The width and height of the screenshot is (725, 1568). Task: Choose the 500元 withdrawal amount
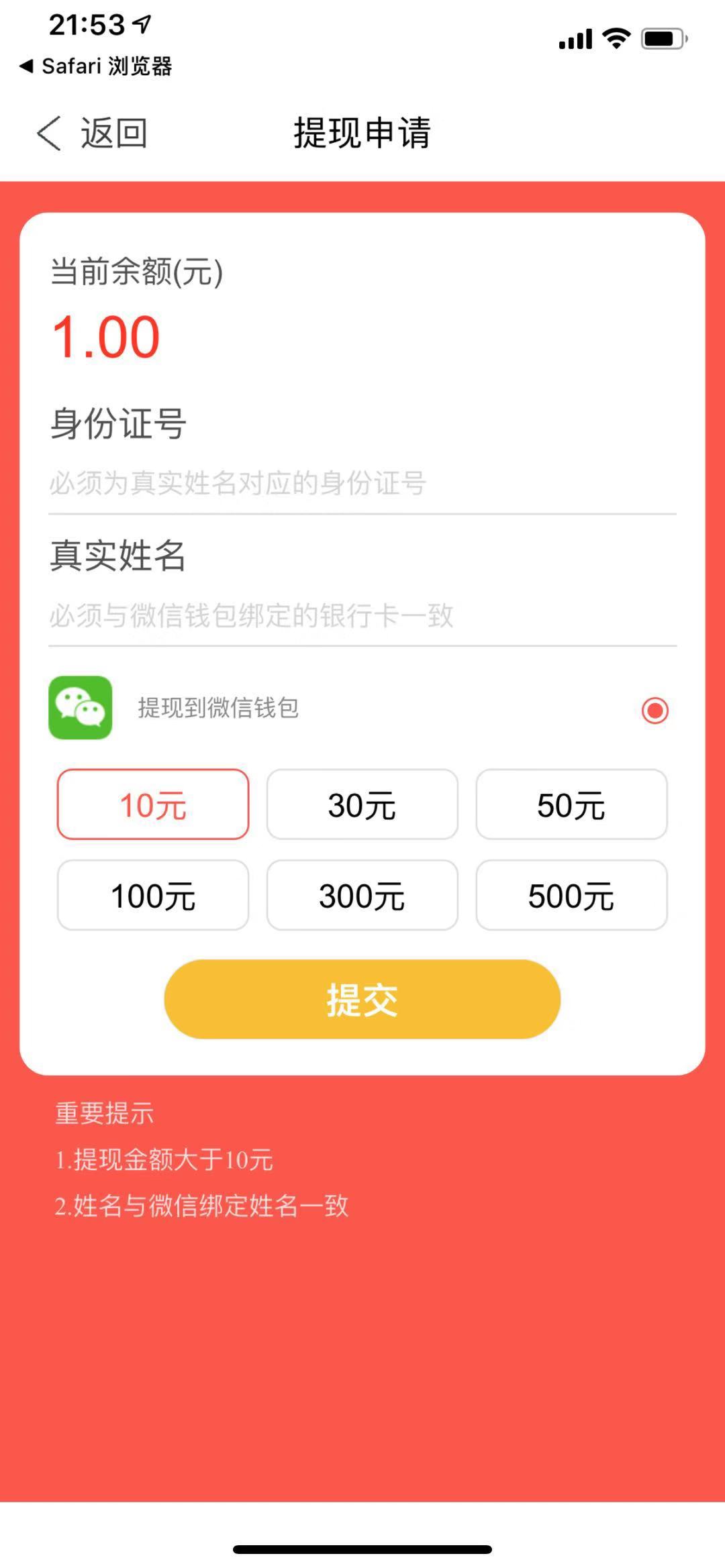tap(571, 895)
